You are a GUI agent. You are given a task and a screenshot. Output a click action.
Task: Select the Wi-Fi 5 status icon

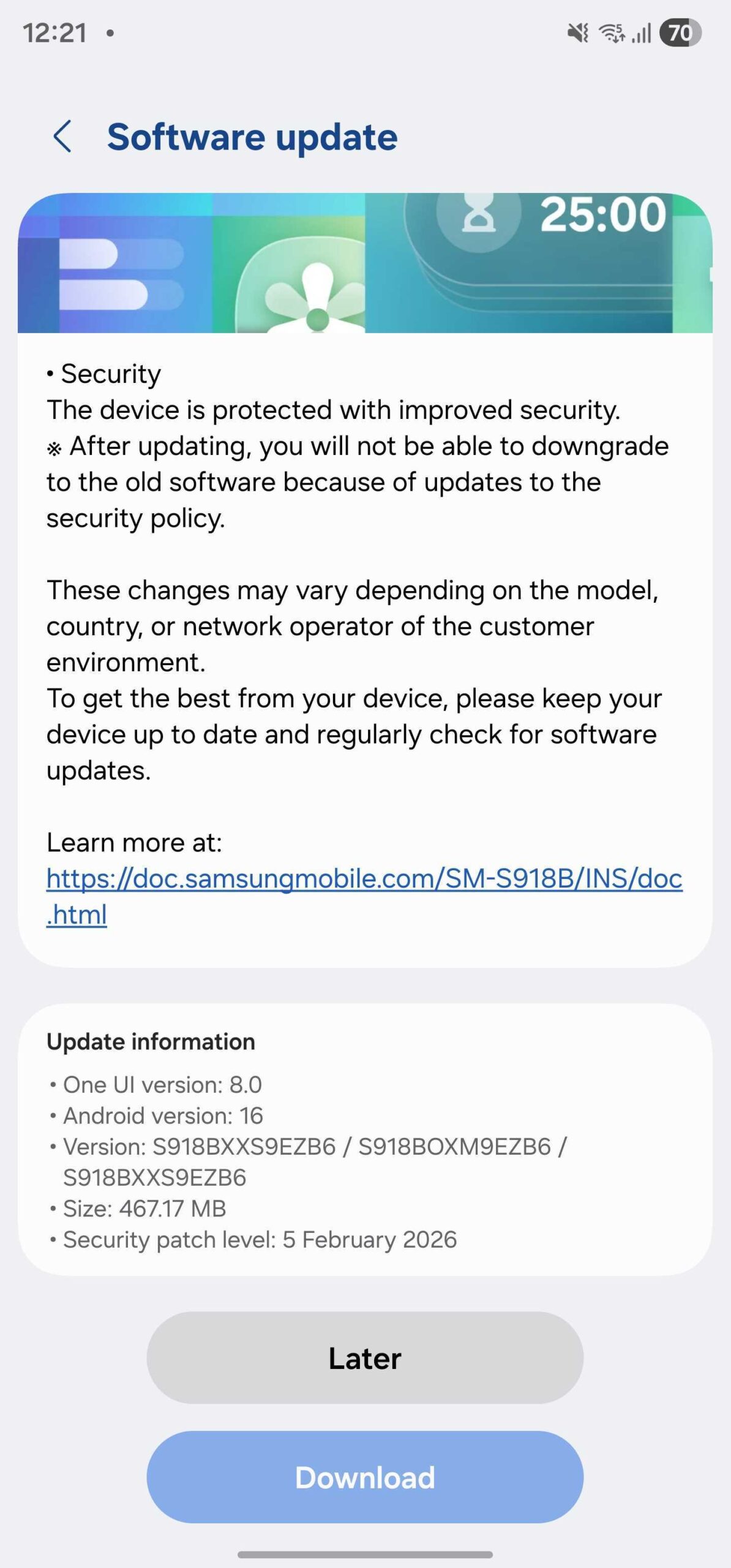612,34
